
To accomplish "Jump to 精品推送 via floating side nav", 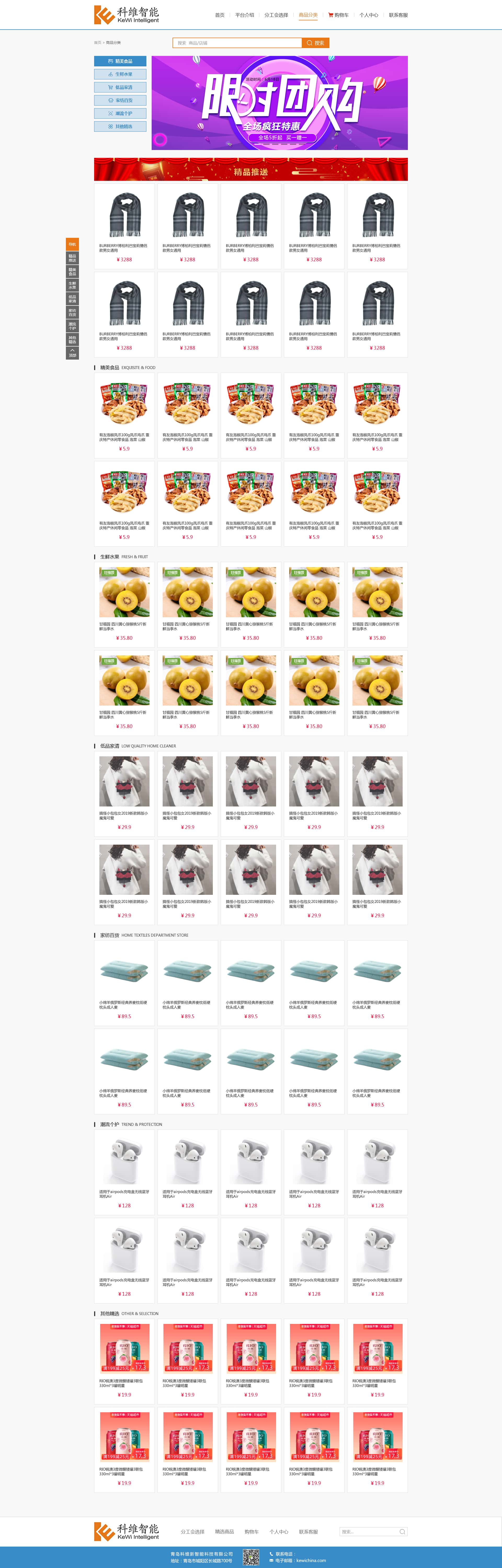I will point(72,258).
